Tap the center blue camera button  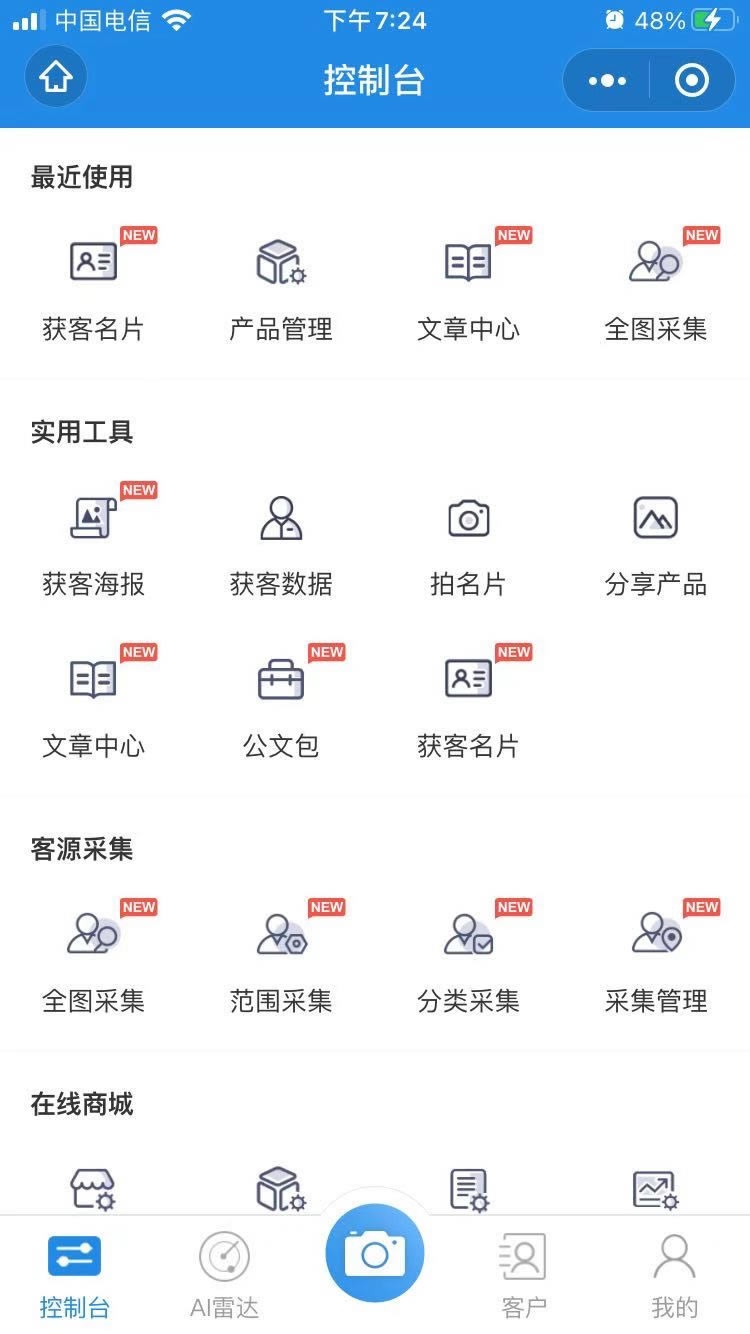375,1253
